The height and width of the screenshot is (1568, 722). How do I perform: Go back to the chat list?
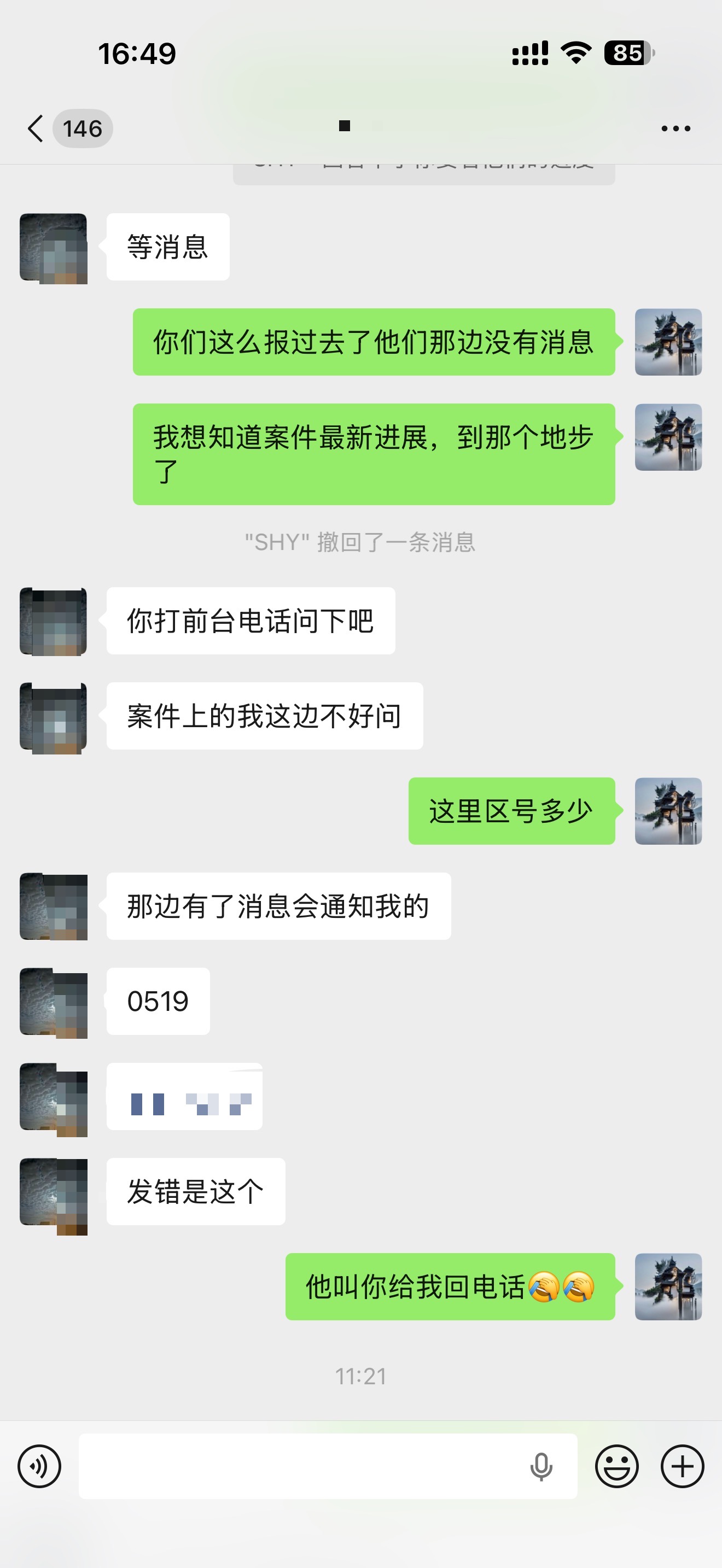[x=37, y=128]
